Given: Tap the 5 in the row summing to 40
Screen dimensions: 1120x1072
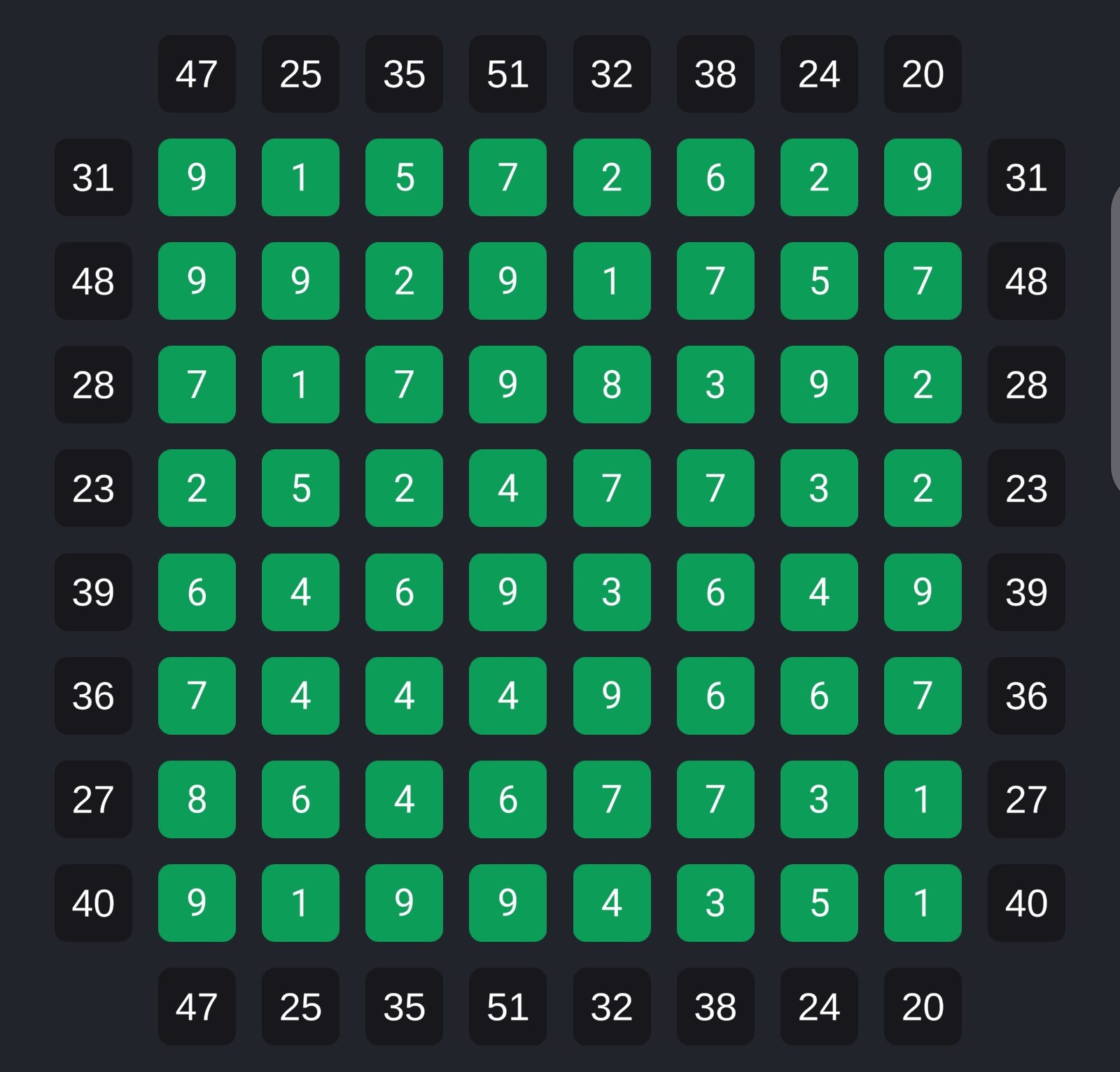Looking at the screenshot, I should [x=818, y=903].
